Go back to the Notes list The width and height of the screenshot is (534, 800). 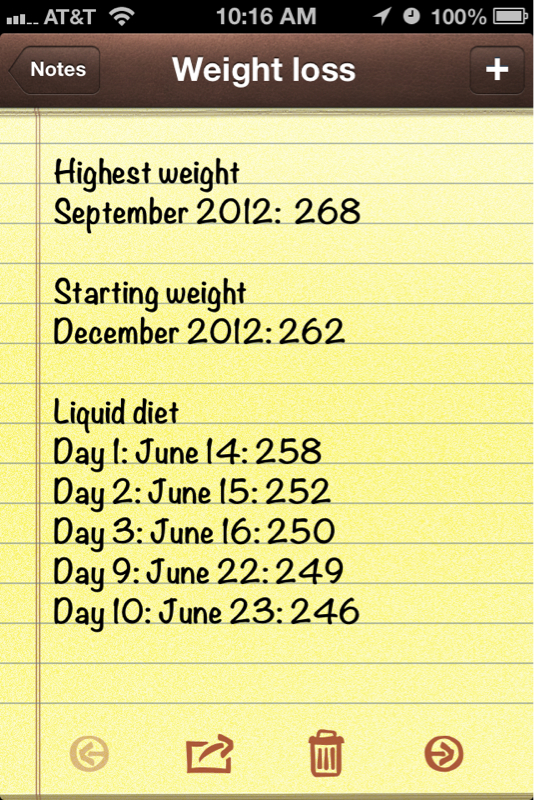[x=55, y=70]
